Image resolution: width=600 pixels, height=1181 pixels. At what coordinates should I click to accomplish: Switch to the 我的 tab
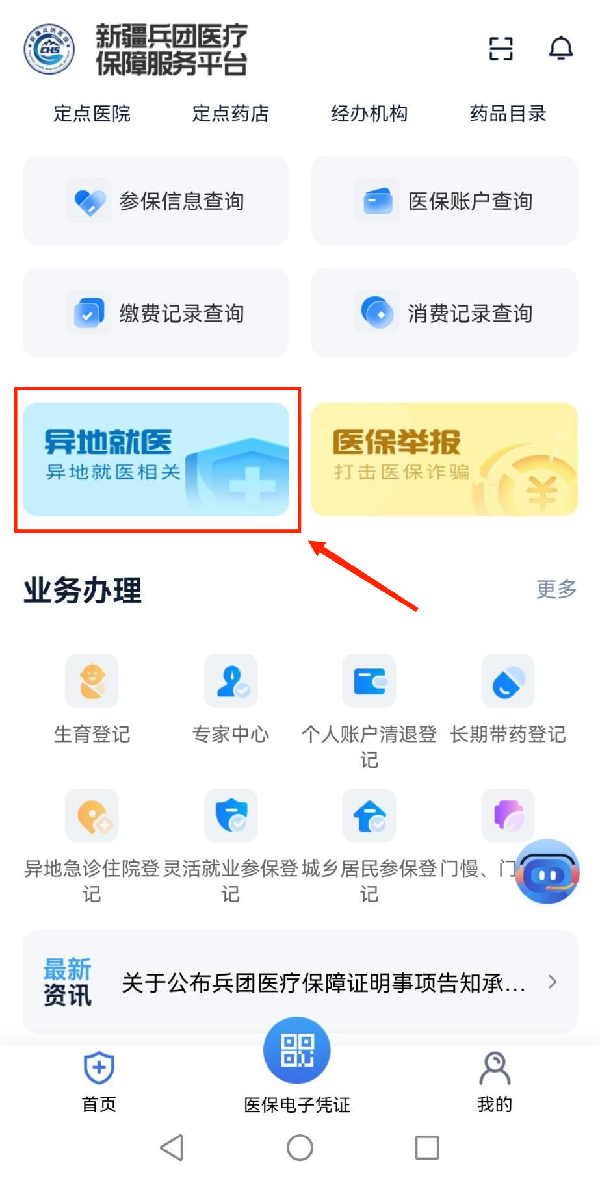(x=494, y=1082)
